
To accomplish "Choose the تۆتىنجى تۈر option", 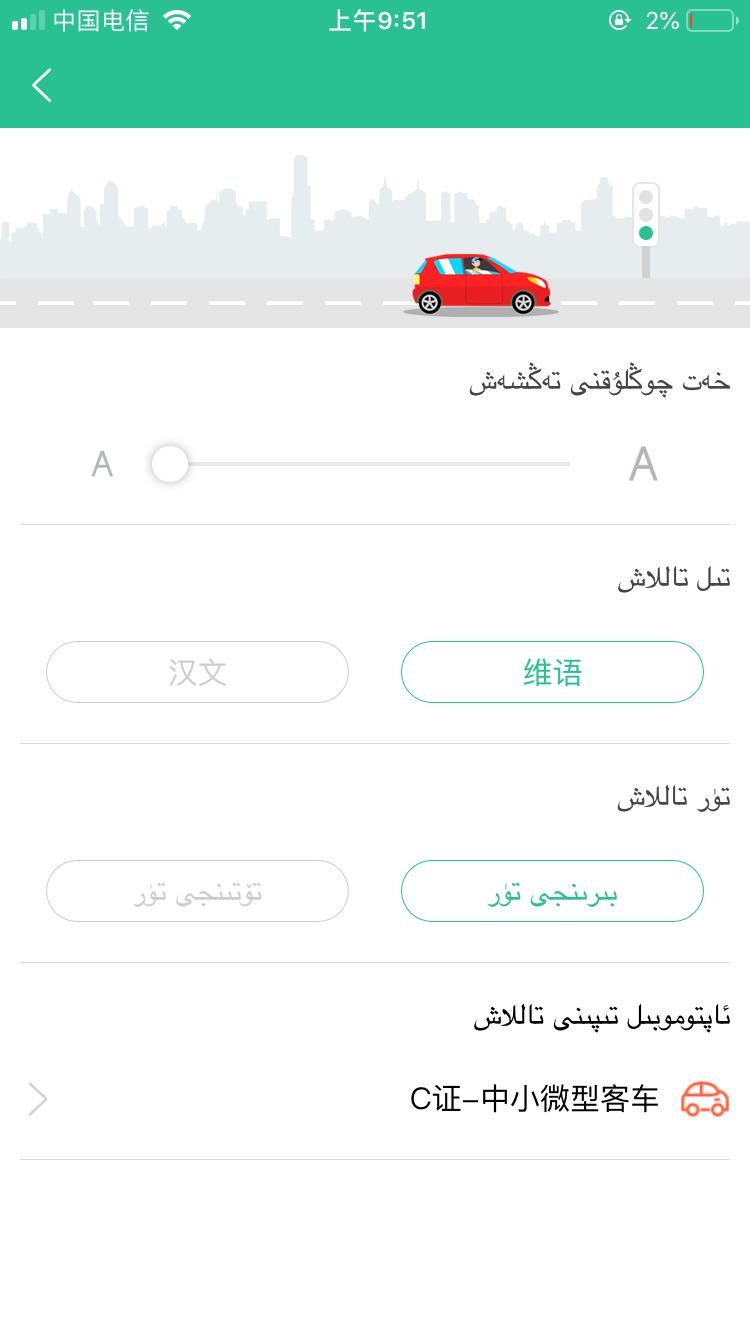I will 197,891.
